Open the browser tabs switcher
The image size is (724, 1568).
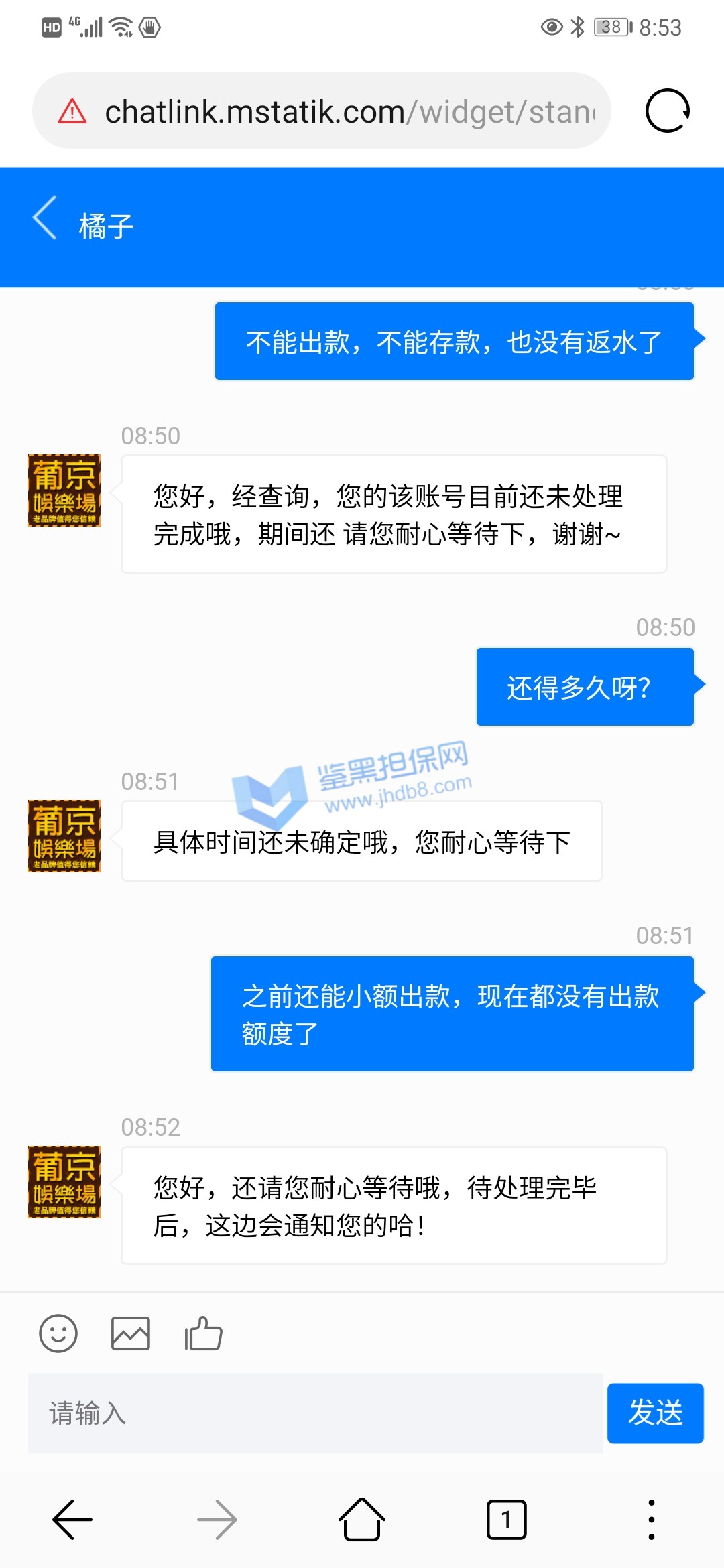(506, 1520)
